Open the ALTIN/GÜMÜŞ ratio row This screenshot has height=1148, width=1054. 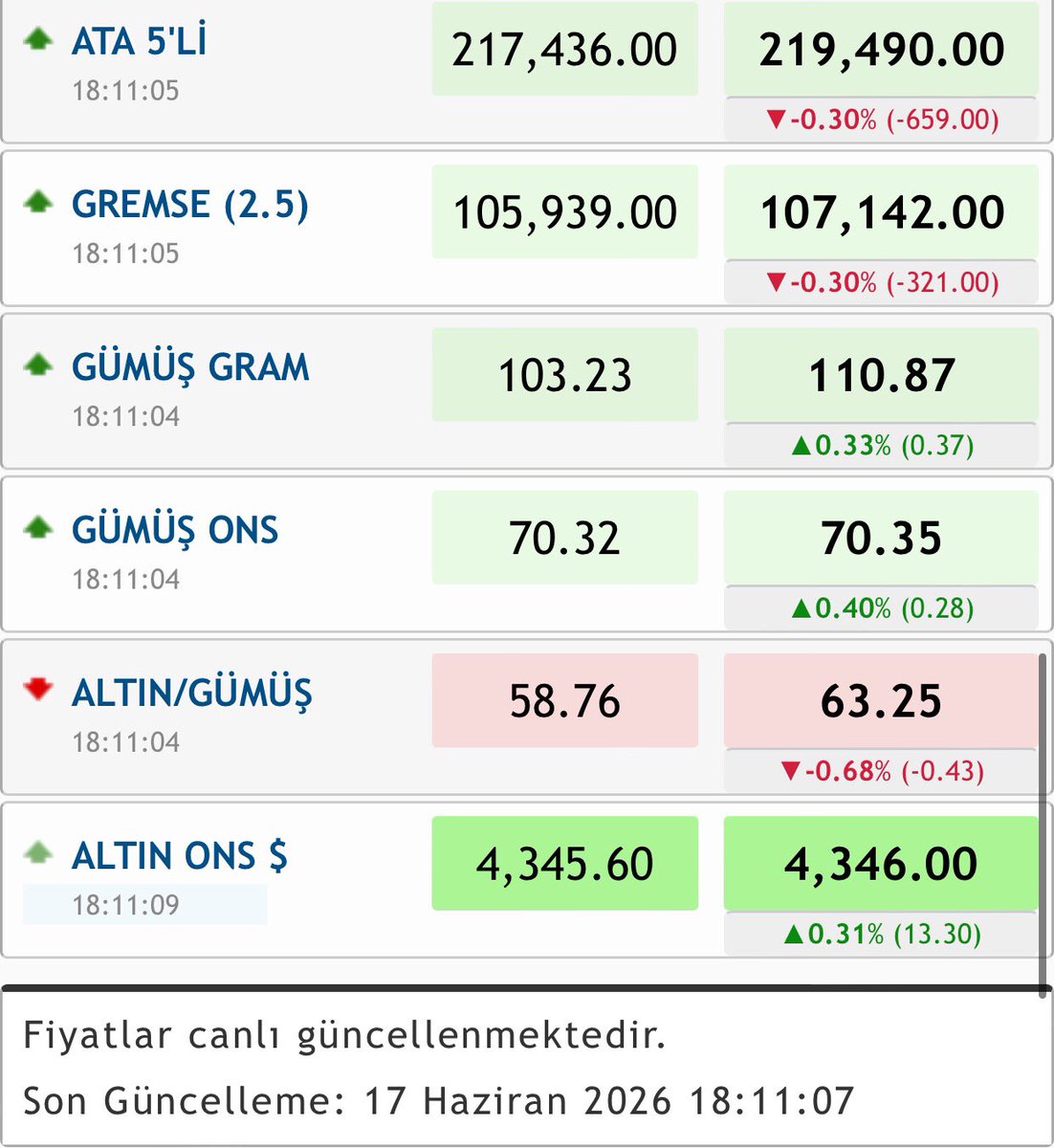[x=527, y=716]
